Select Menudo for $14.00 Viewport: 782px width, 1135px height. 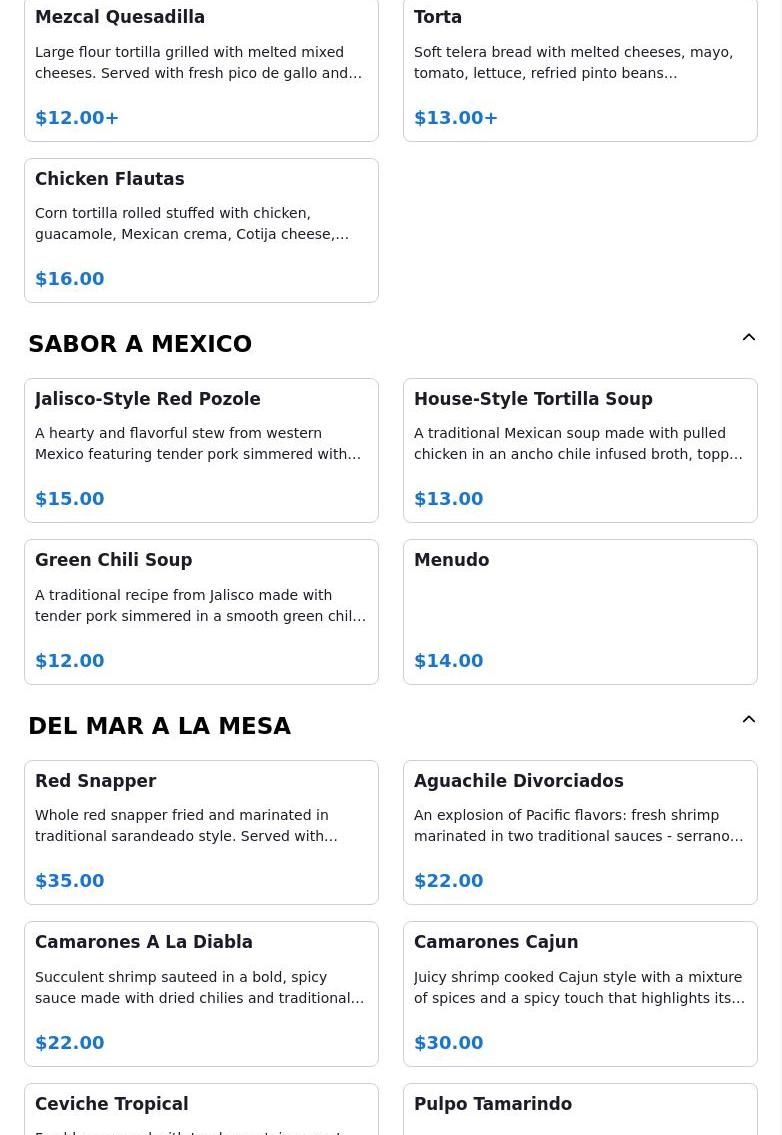click(x=580, y=612)
